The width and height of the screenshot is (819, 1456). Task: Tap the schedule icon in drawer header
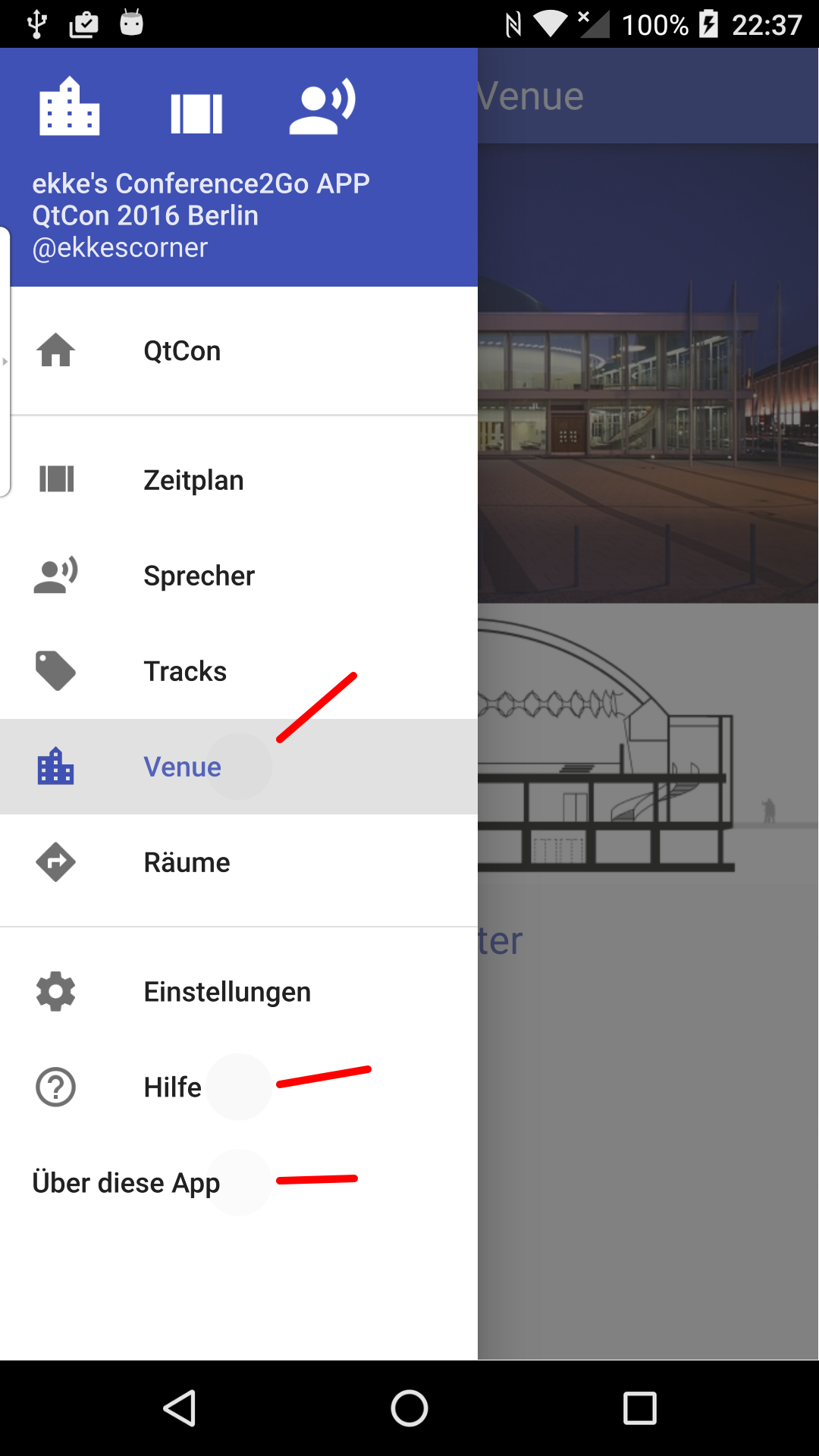pos(196,114)
